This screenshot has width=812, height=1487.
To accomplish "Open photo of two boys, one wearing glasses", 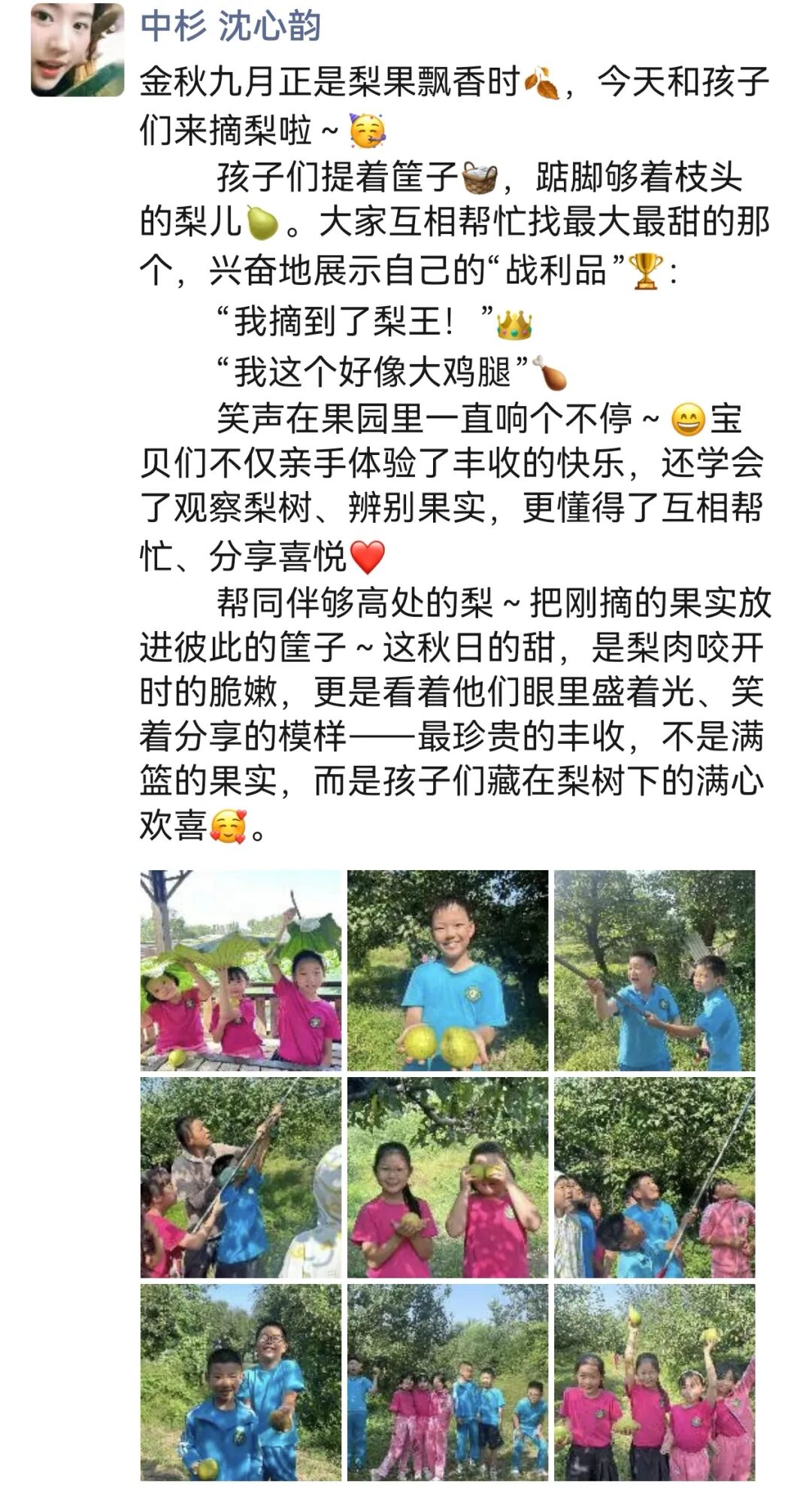I will 241,1382.
